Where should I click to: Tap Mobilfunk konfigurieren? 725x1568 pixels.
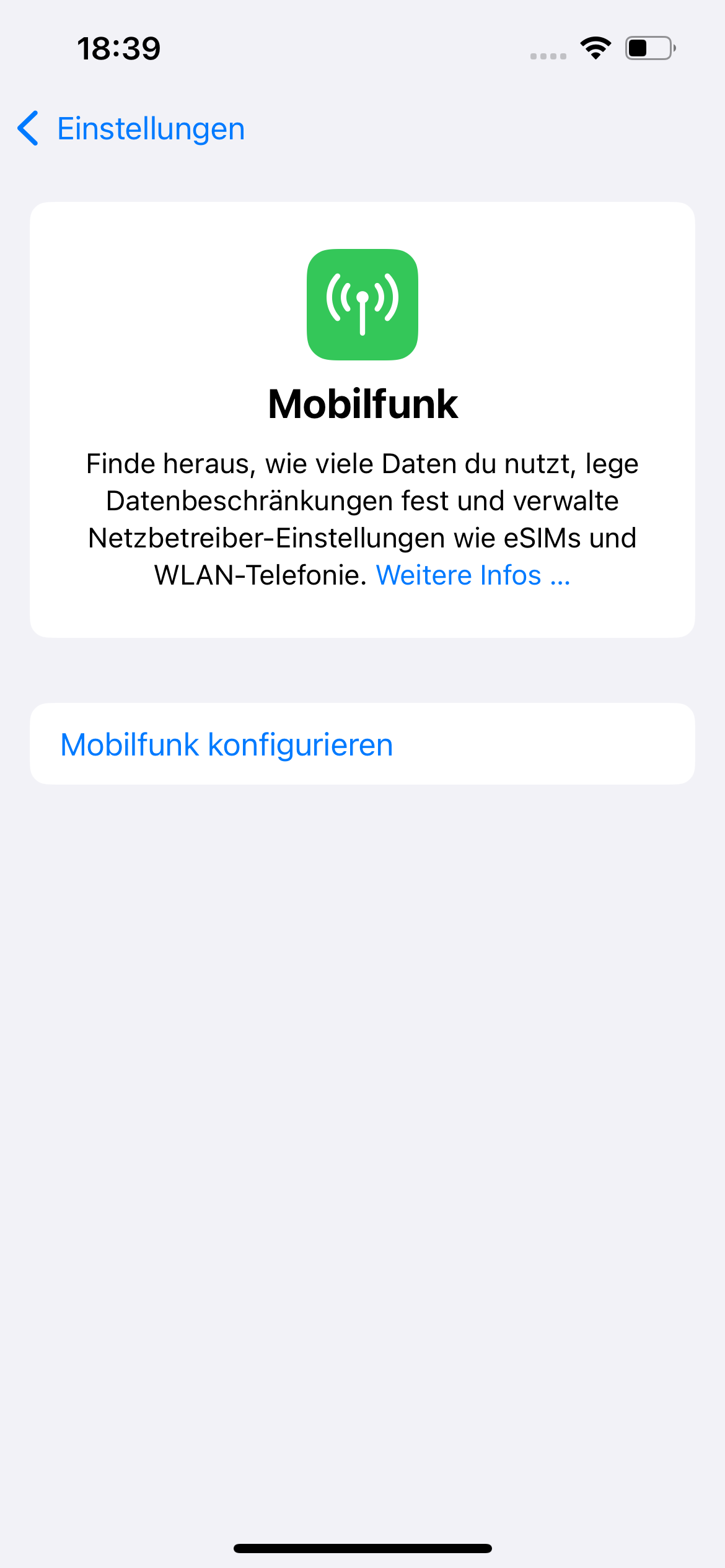pos(362,744)
